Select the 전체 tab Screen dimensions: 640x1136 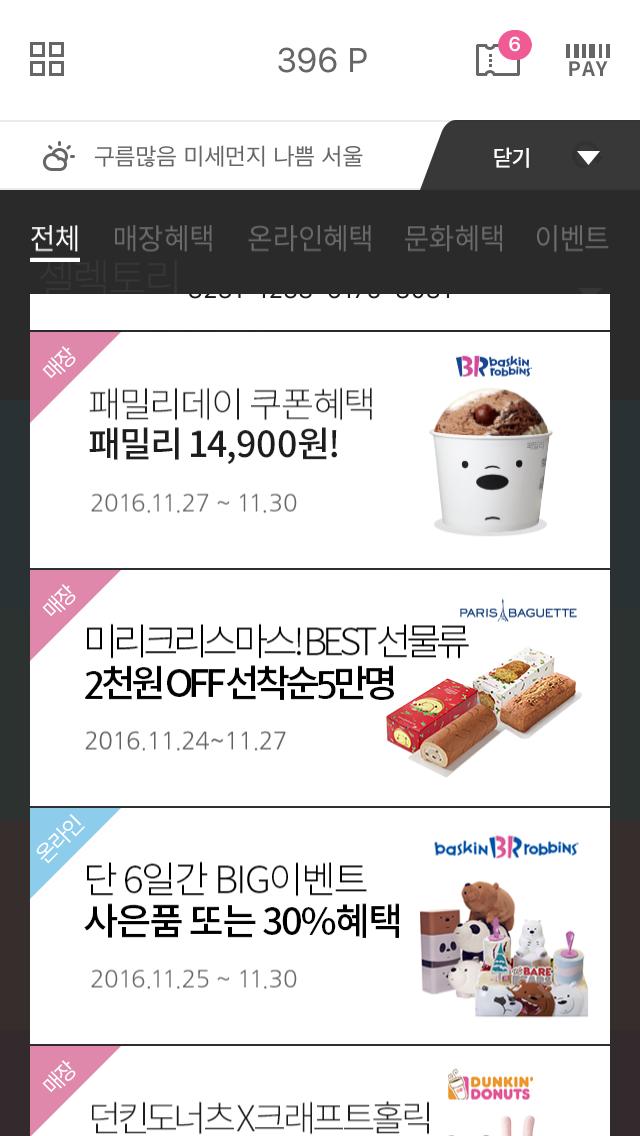(55, 238)
